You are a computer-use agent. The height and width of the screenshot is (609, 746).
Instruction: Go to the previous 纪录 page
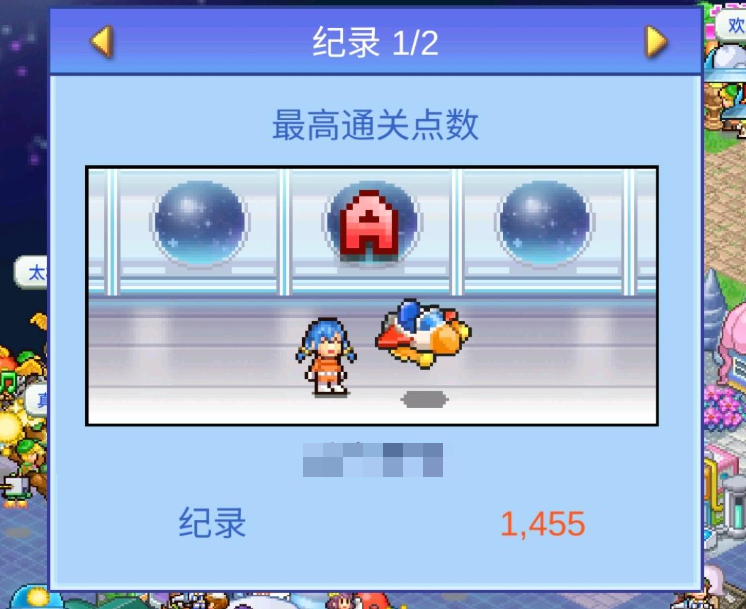101,42
